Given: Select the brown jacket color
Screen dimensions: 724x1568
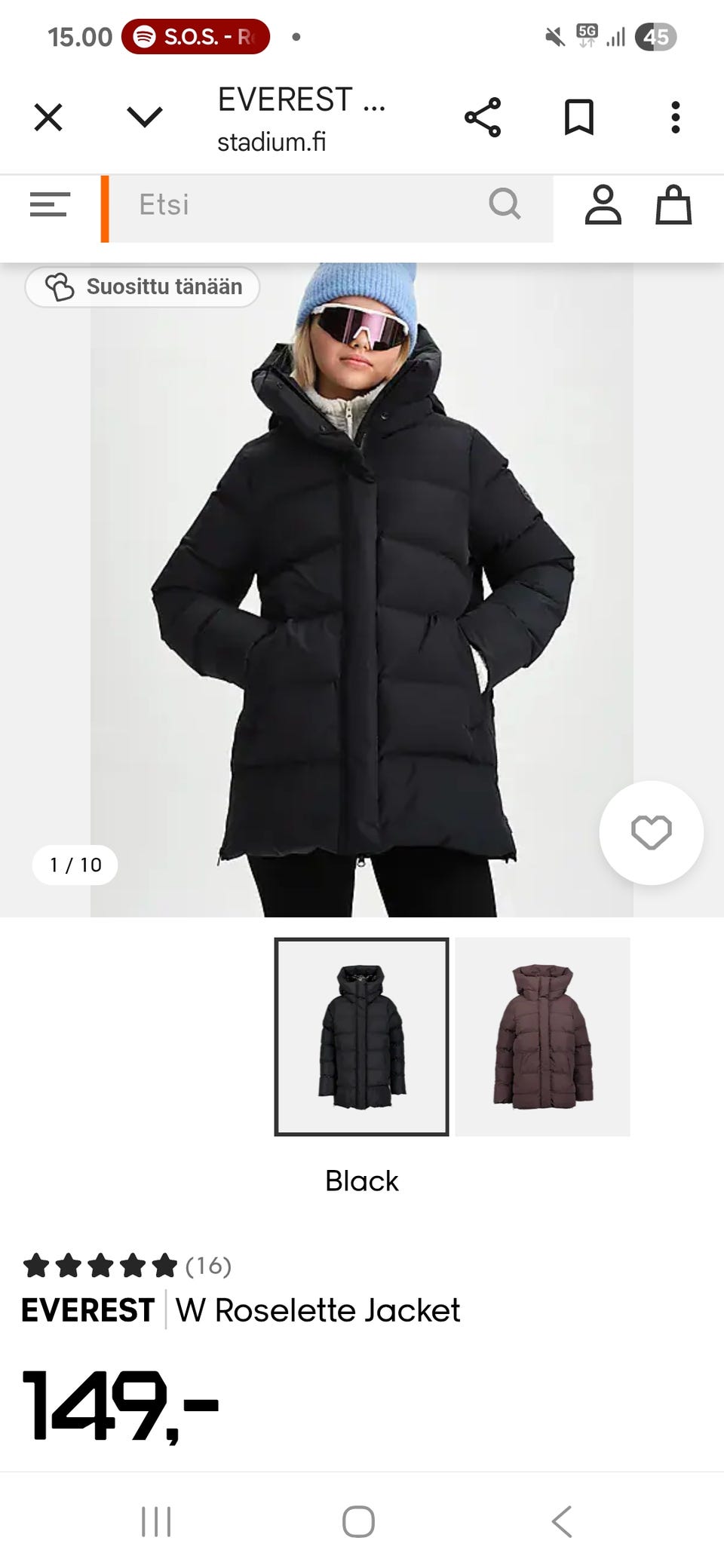Looking at the screenshot, I should 542,1037.
